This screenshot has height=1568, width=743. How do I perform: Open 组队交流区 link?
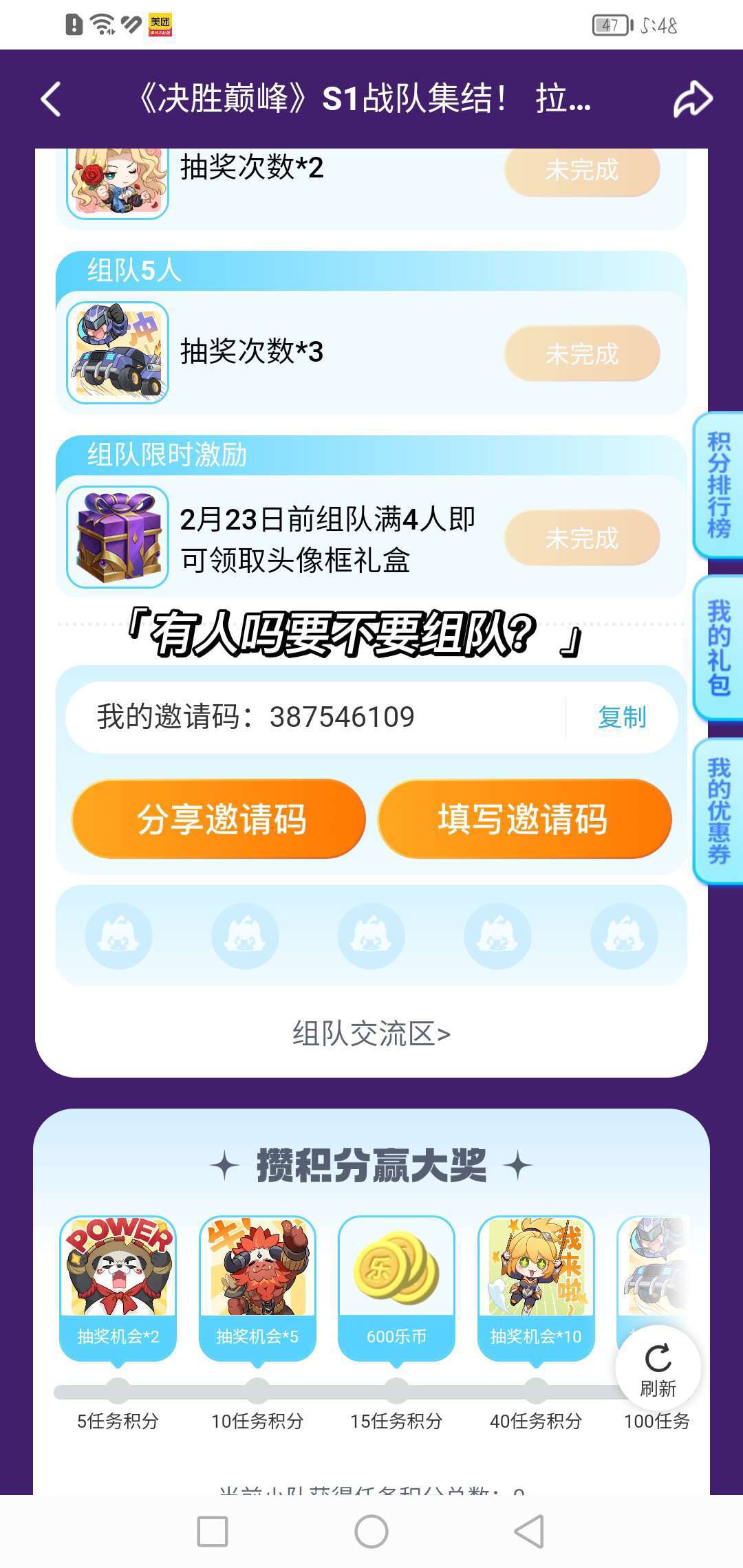371,1034
